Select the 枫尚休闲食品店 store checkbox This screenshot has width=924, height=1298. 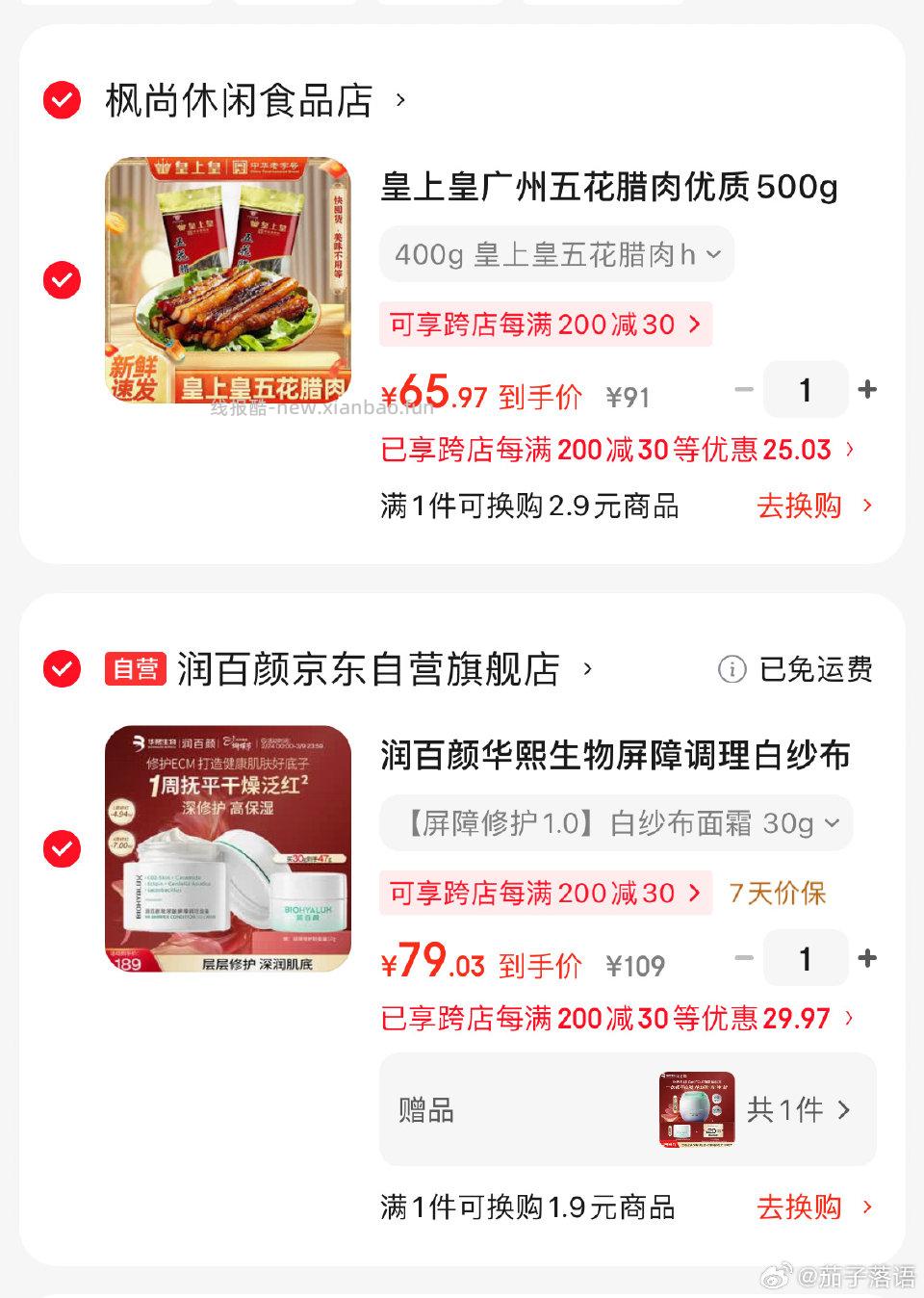pos(61,101)
